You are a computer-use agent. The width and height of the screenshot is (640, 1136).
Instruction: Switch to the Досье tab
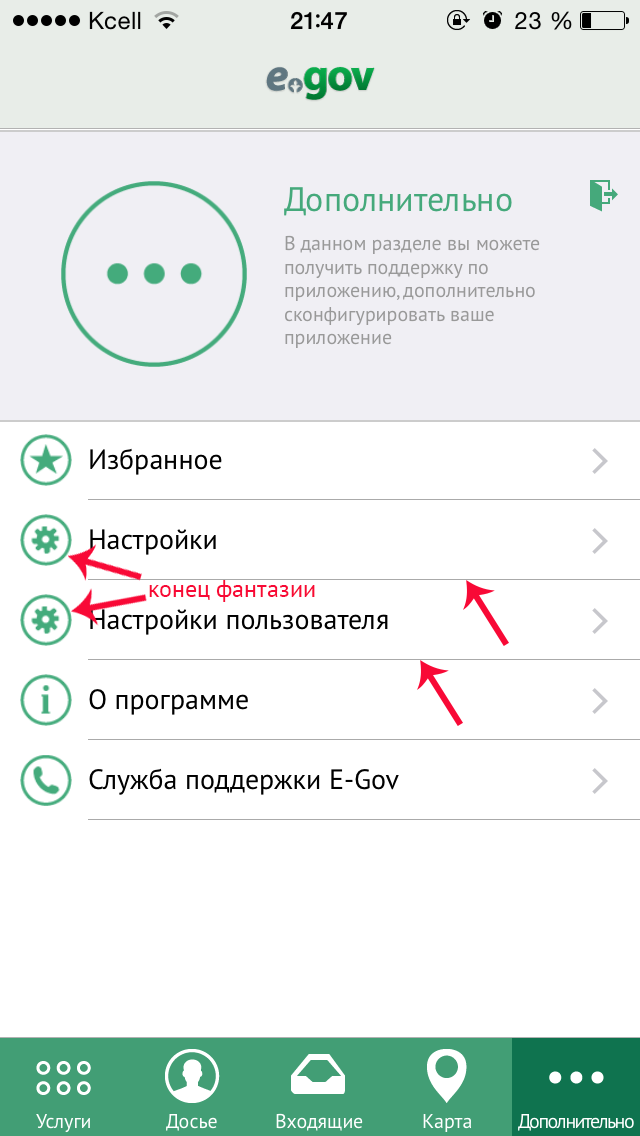click(192, 1087)
